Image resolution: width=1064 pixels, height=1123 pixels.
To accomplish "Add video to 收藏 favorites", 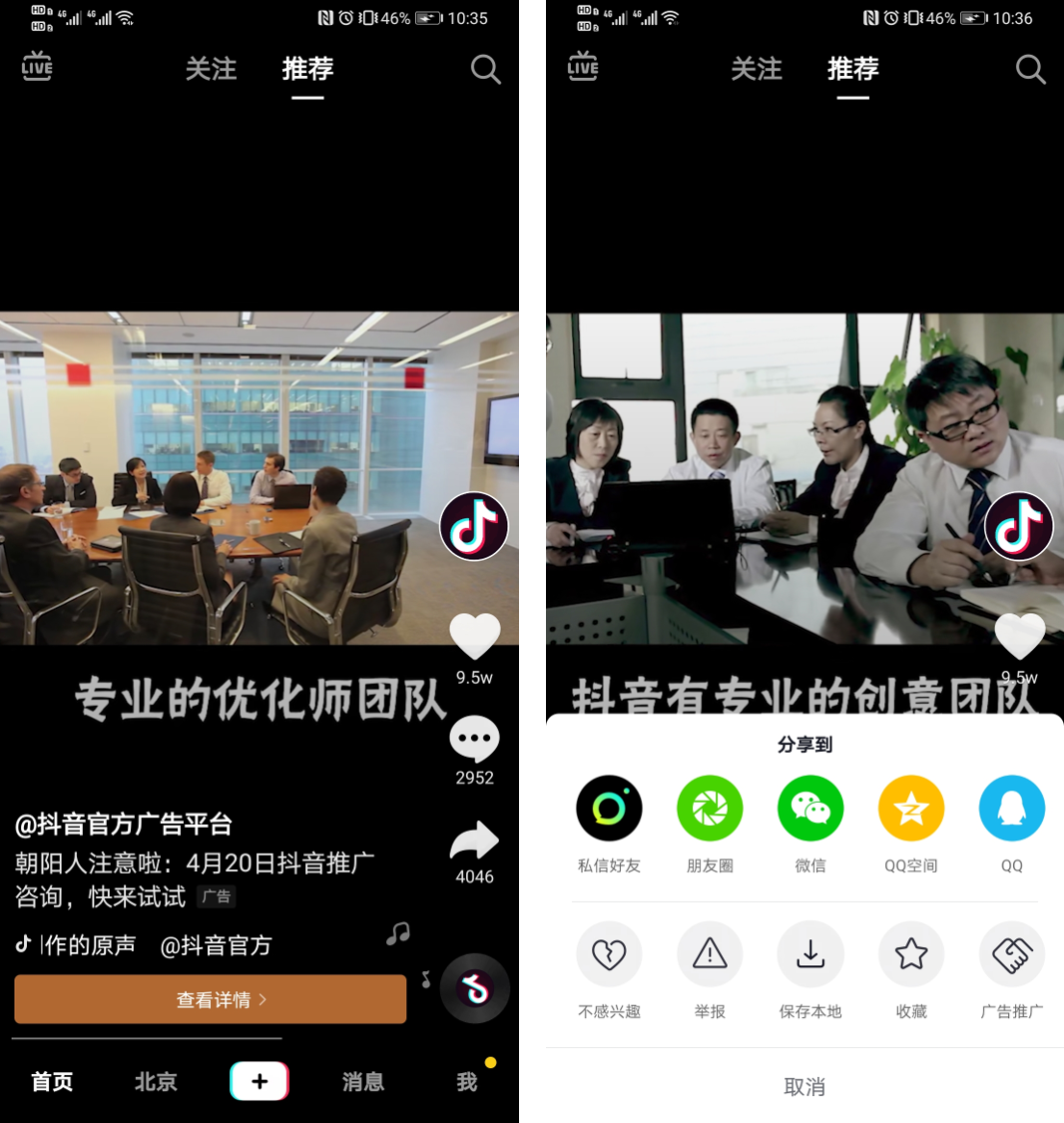I will tap(911, 954).
